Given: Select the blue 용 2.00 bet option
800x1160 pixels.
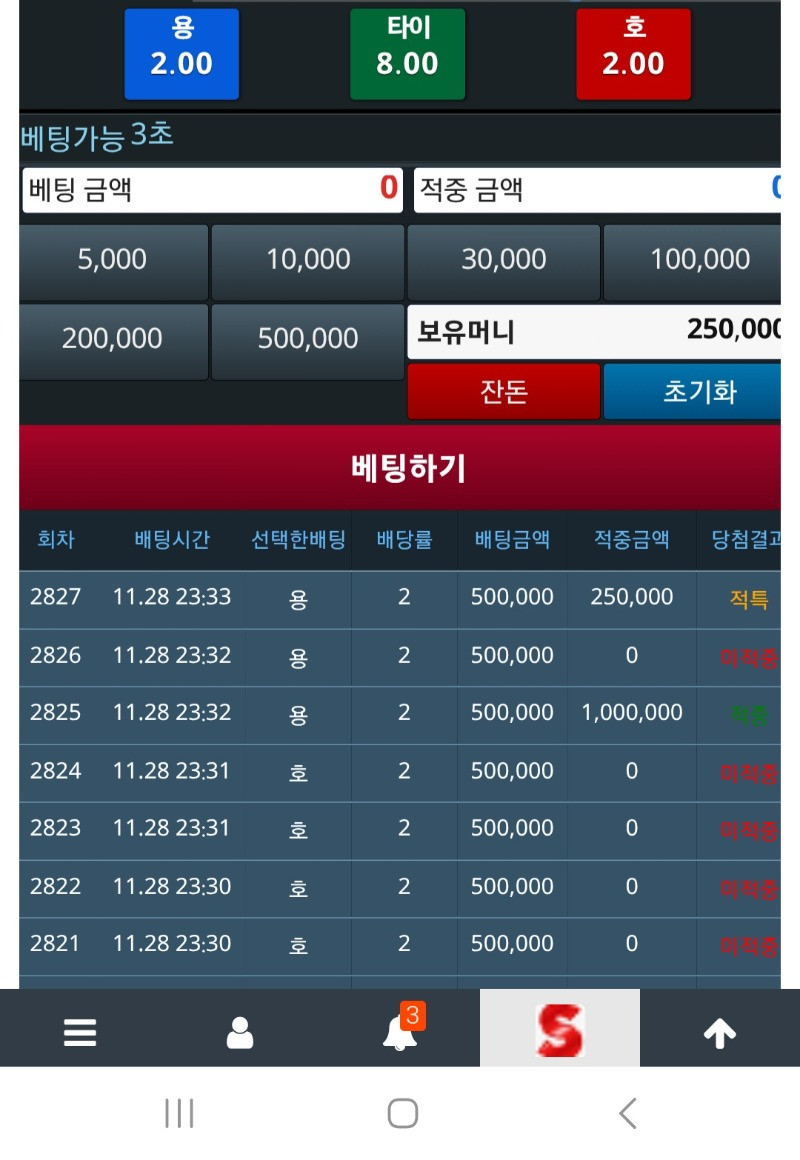Looking at the screenshot, I should click(181, 54).
